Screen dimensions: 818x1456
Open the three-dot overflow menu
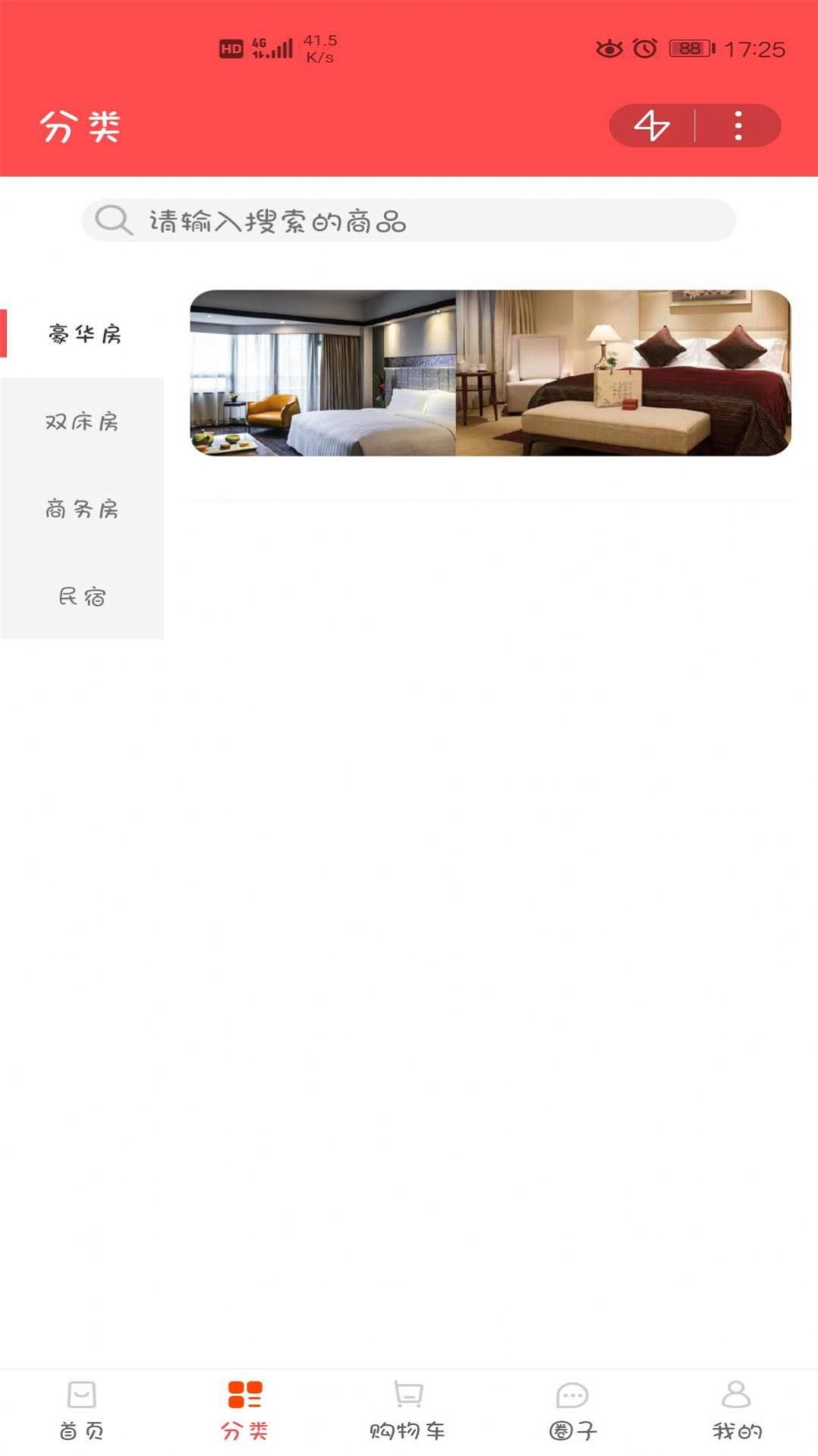[x=738, y=126]
